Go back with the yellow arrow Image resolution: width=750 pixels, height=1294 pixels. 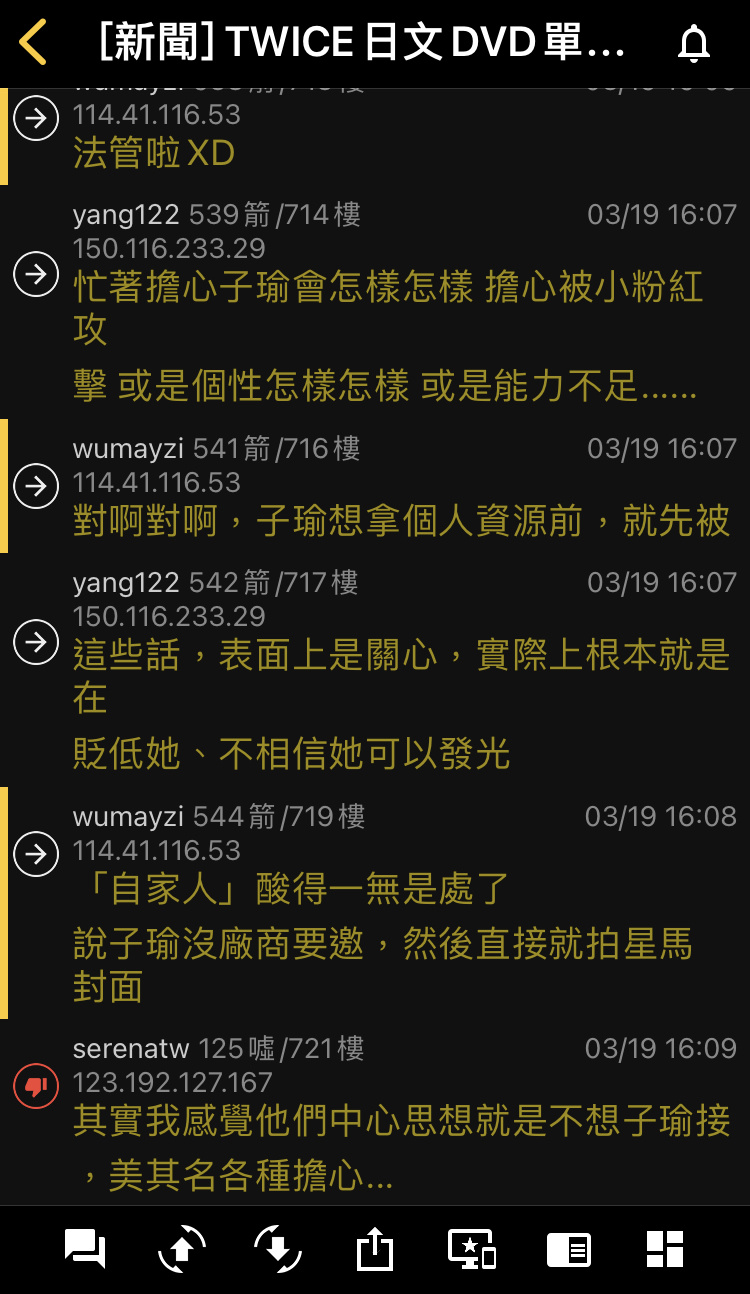33,43
